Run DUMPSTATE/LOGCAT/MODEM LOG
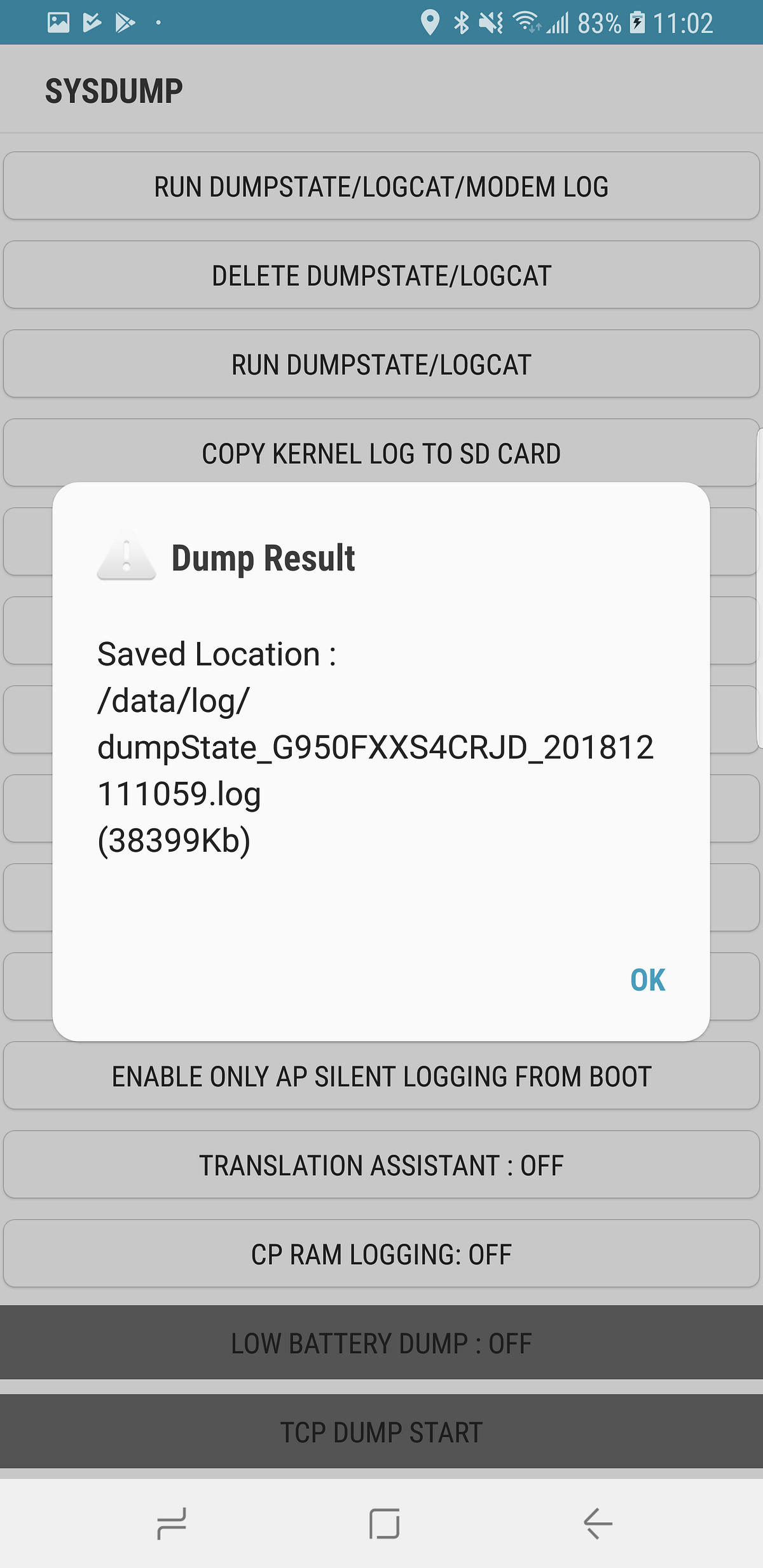 [x=381, y=186]
